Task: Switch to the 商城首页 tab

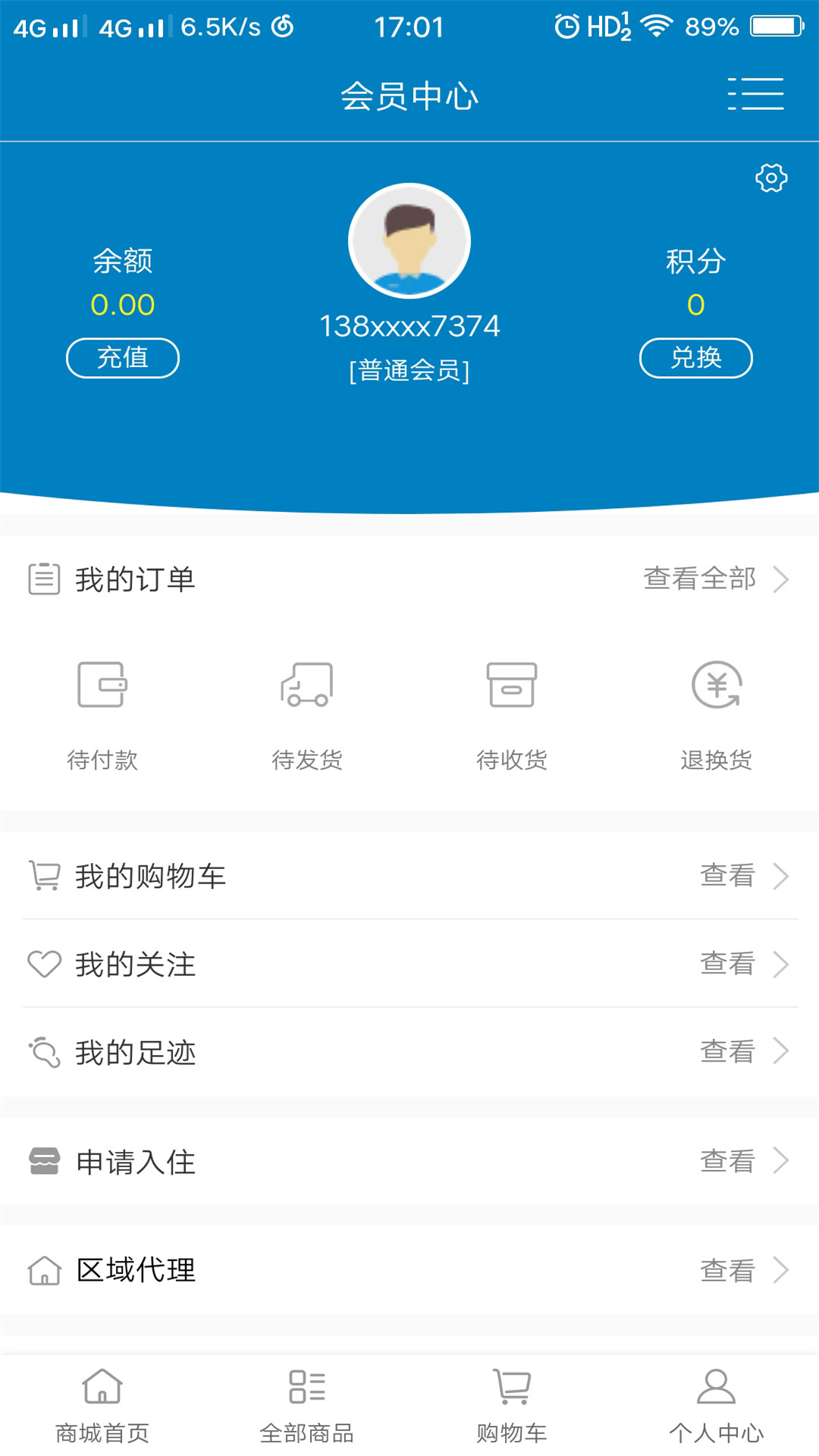Action: (x=102, y=1405)
